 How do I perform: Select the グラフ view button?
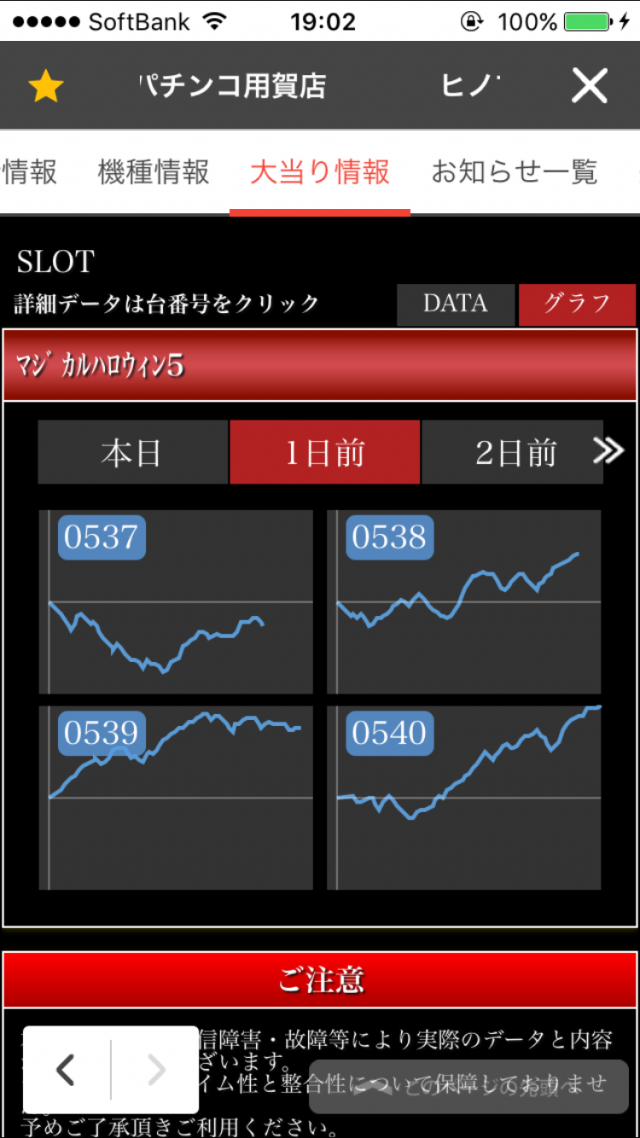(577, 304)
